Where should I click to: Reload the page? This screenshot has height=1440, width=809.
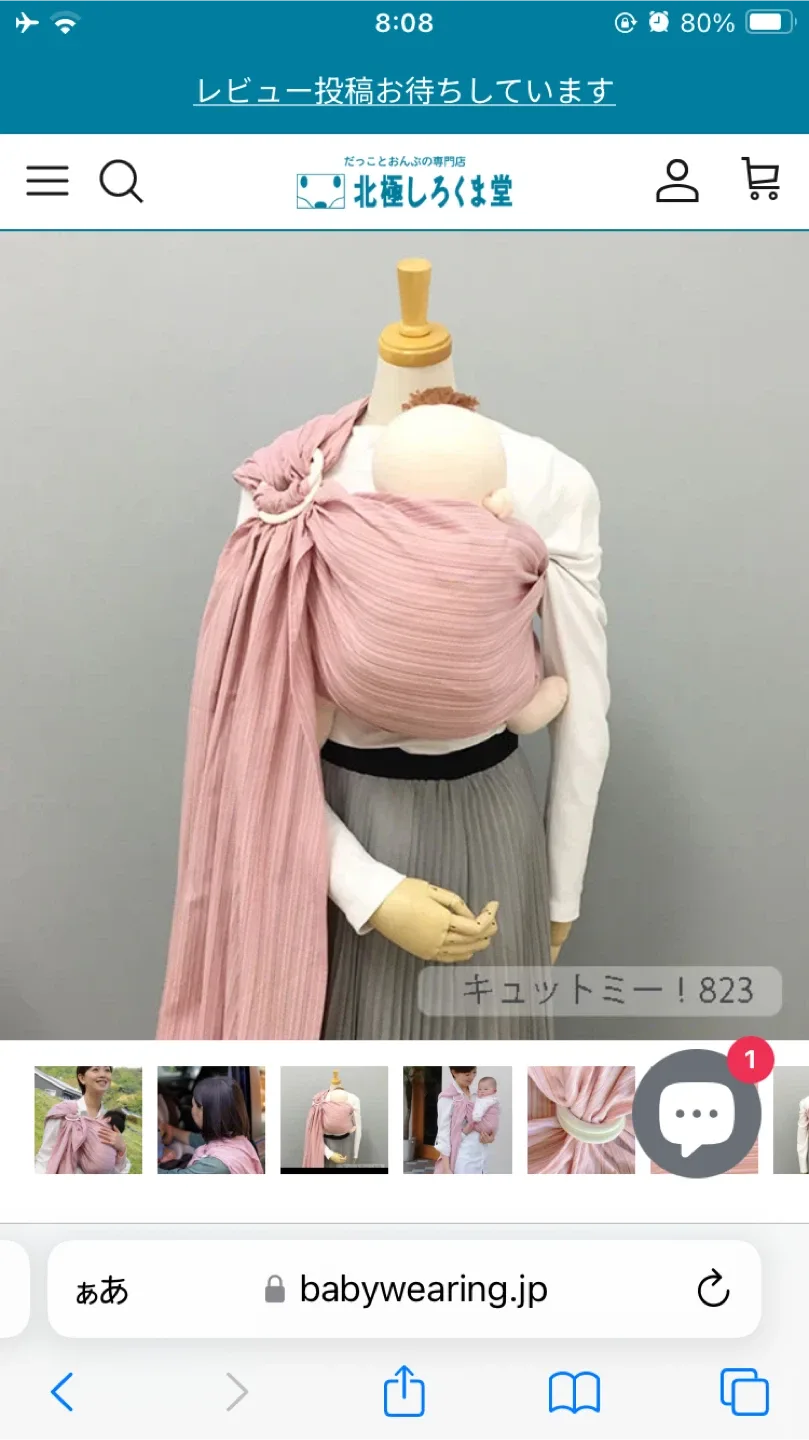point(713,1289)
